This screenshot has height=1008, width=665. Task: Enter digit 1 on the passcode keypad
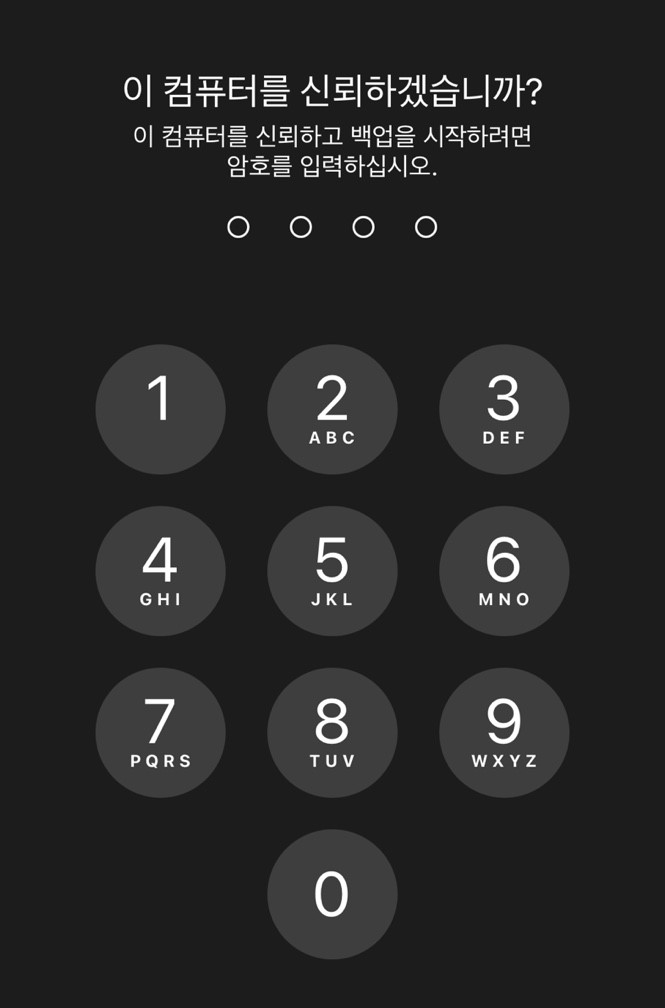160,409
